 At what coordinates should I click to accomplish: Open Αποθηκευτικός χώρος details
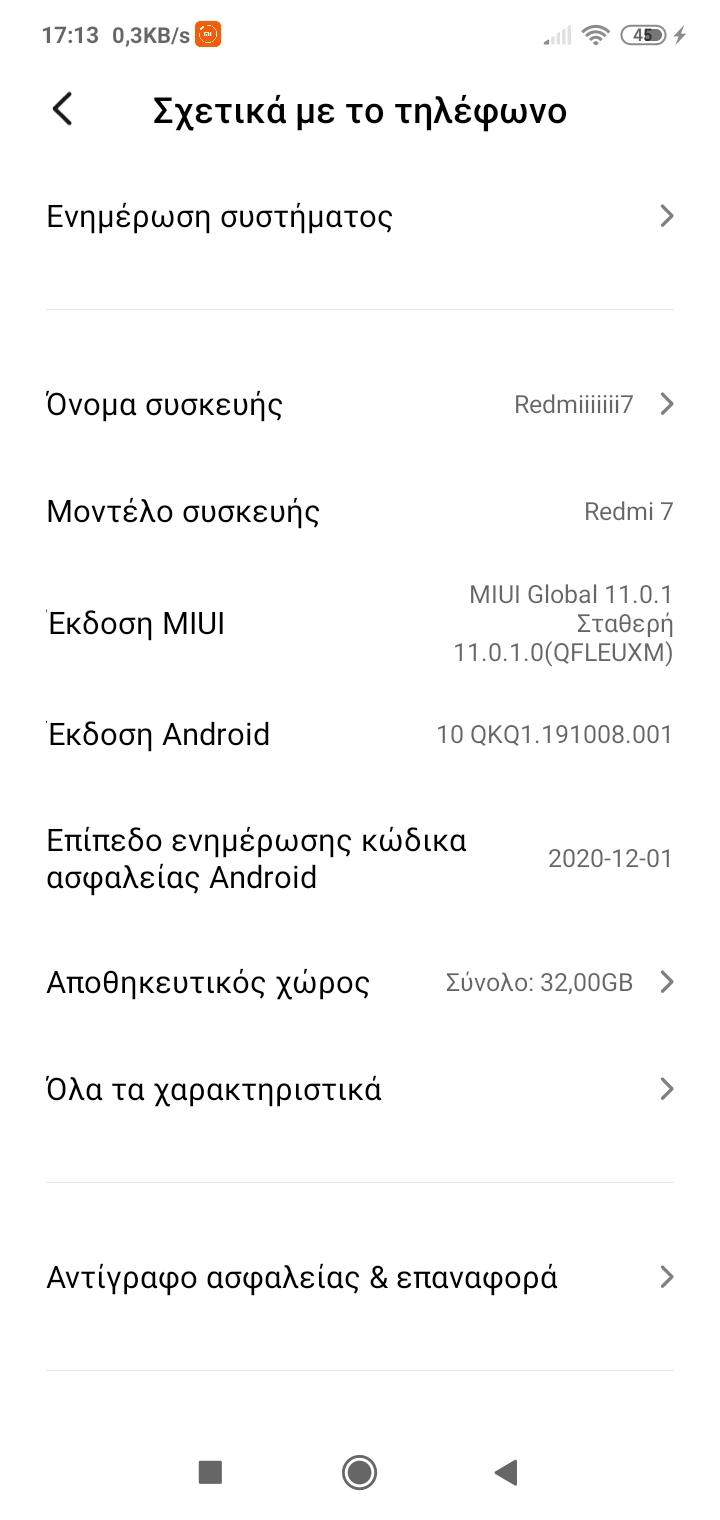pyautogui.click(x=360, y=983)
